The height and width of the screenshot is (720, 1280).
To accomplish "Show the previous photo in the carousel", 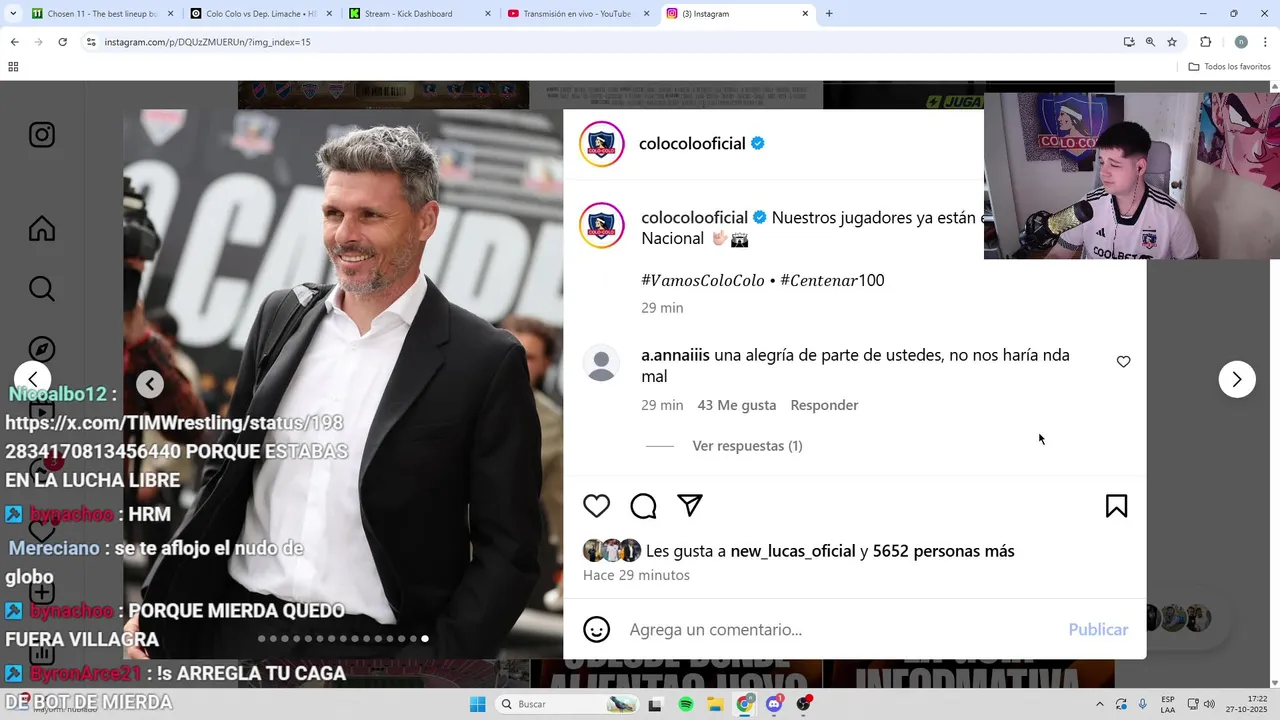I will pos(150,384).
